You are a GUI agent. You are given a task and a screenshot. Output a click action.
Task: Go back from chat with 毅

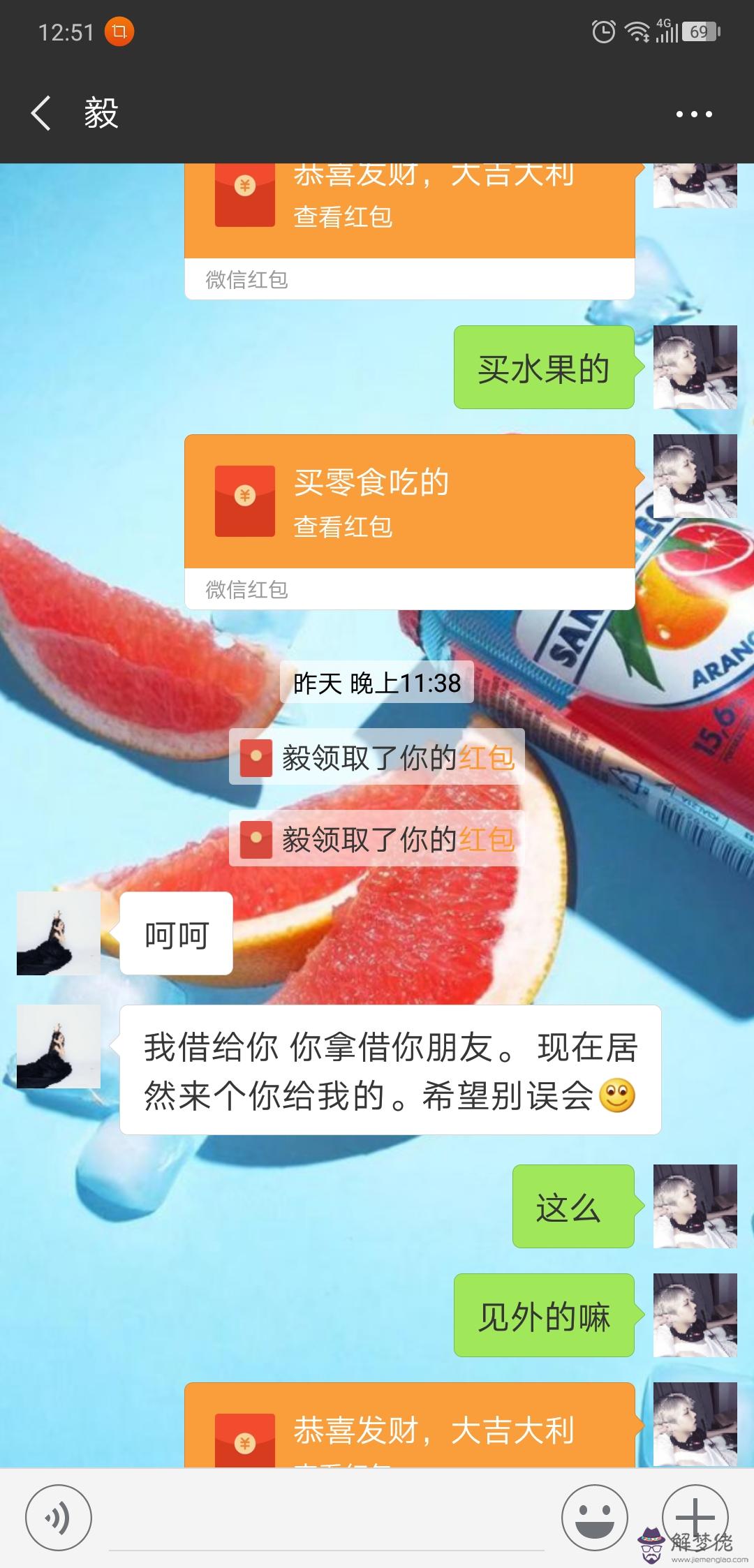pyautogui.click(x=41, y=113)
